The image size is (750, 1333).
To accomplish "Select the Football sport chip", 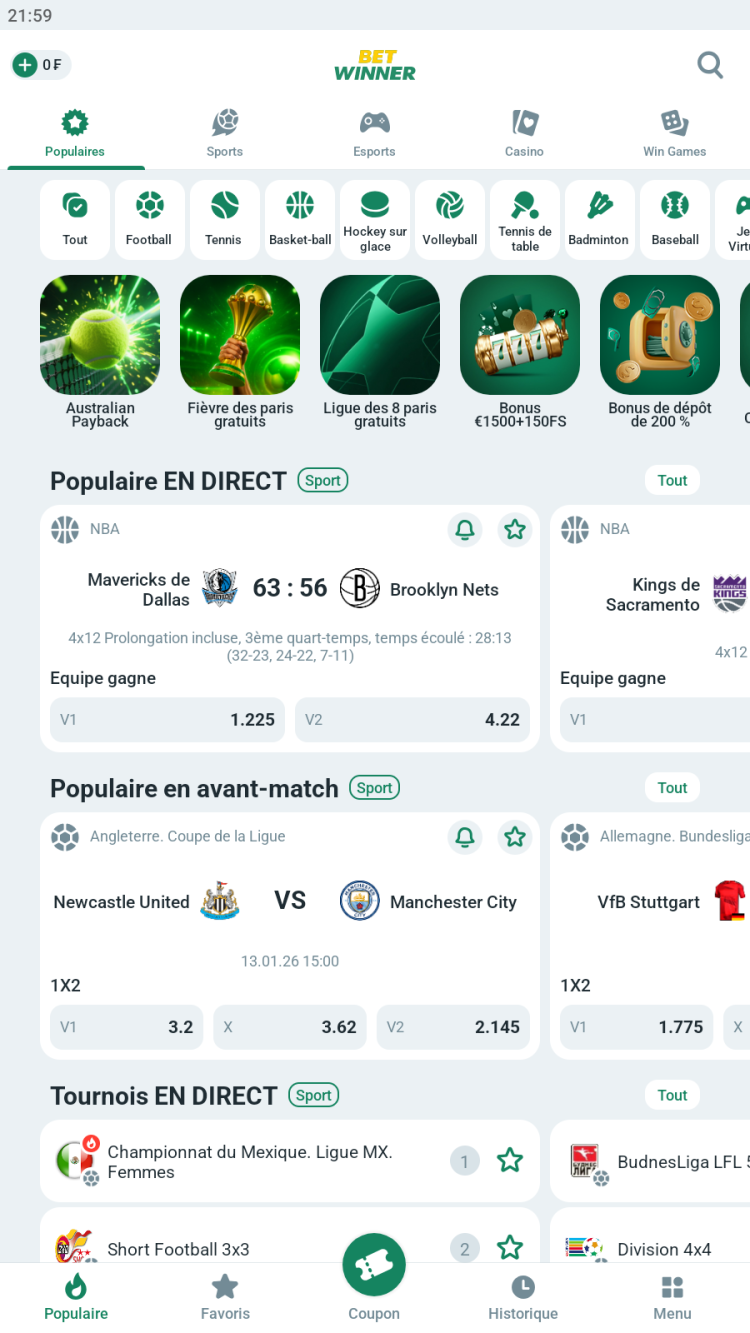I will click(x=149, y=219).
